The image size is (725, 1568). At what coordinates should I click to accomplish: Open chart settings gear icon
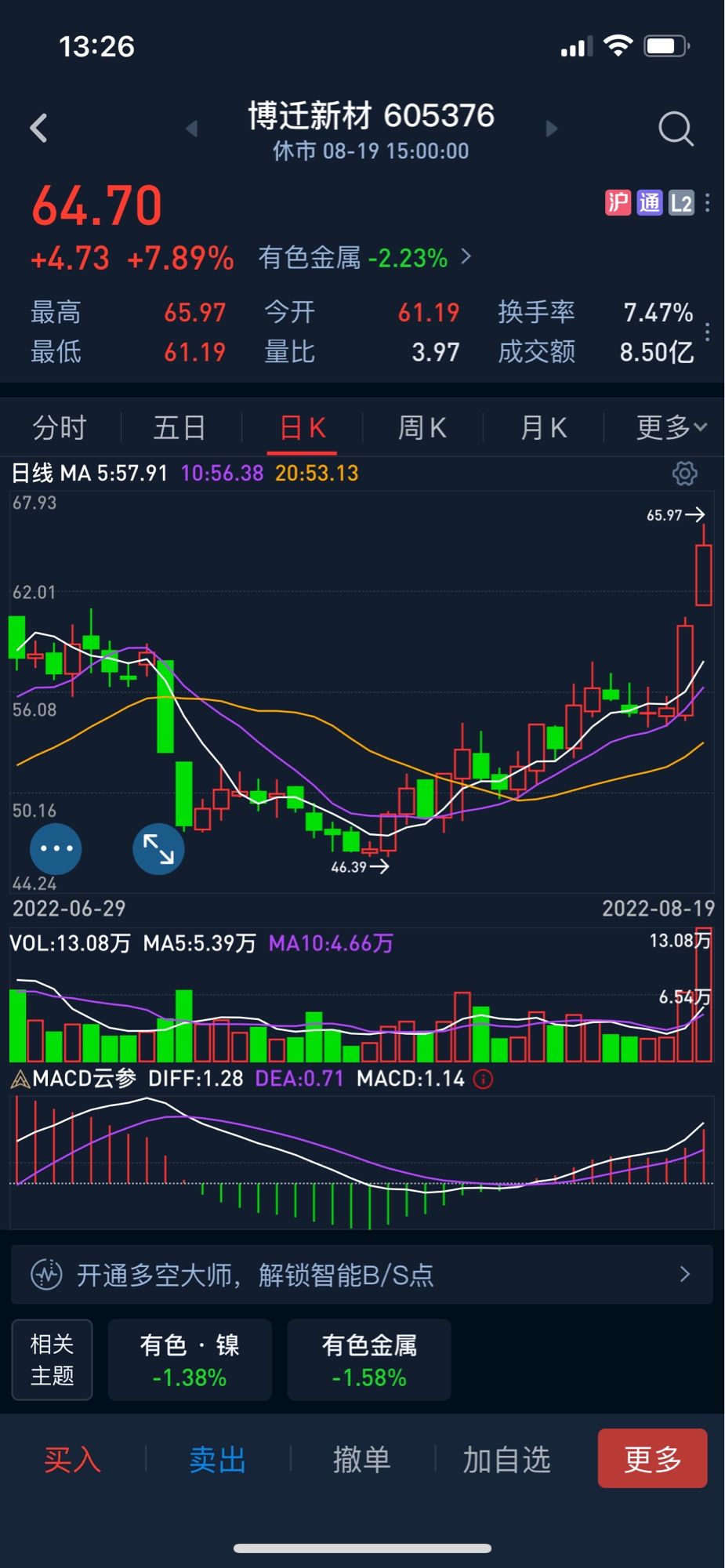coord(684,474)
